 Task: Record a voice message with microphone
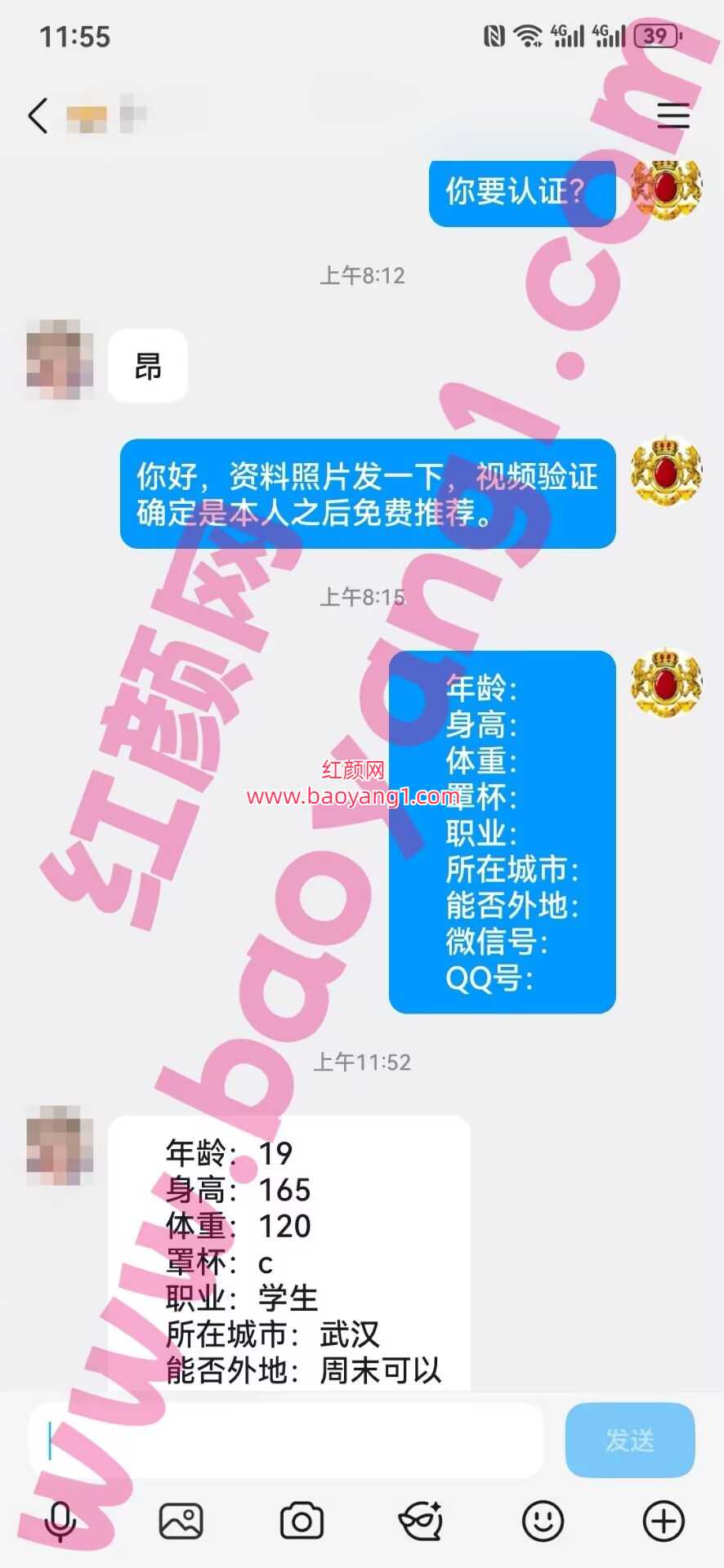click(x=60, y=1521)
